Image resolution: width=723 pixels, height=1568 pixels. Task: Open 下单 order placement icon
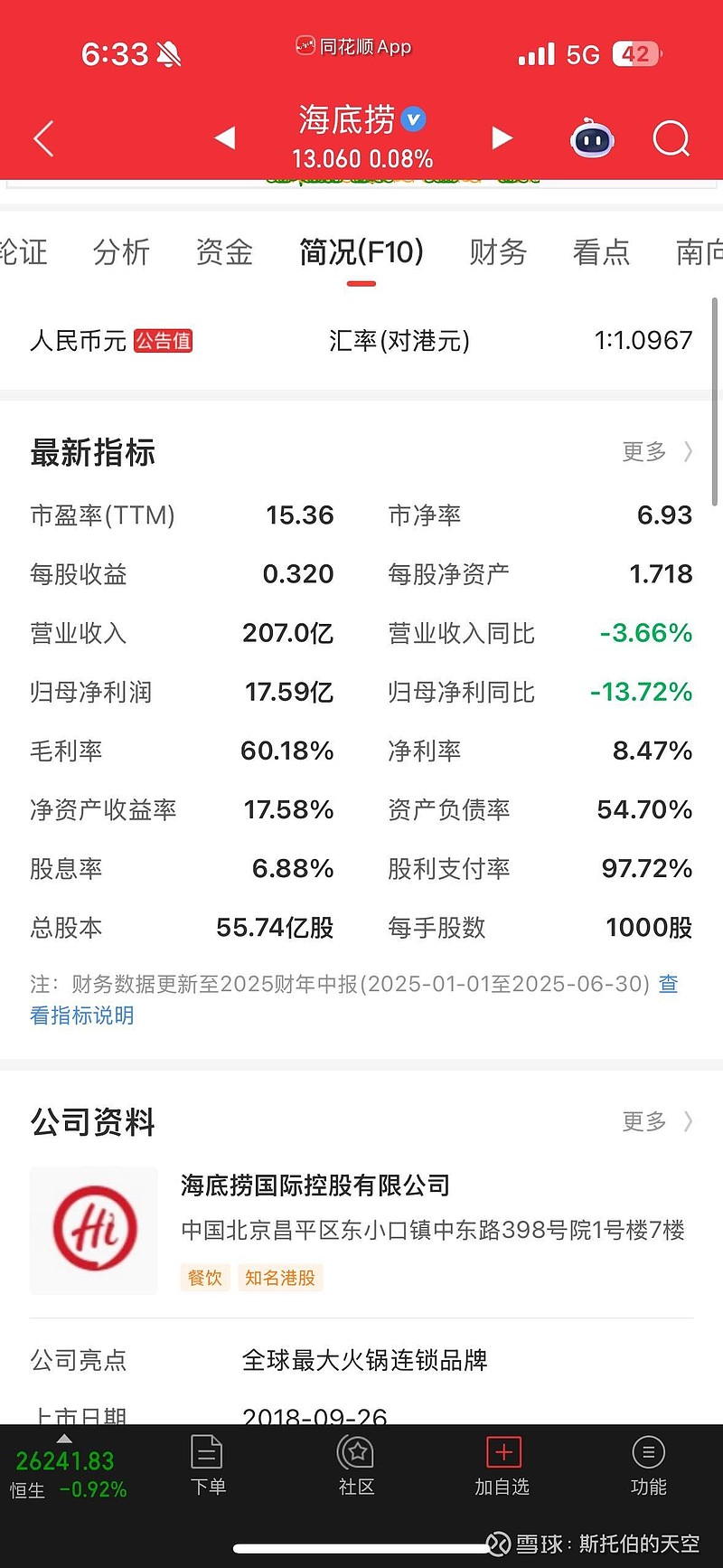pos(208,1465)
